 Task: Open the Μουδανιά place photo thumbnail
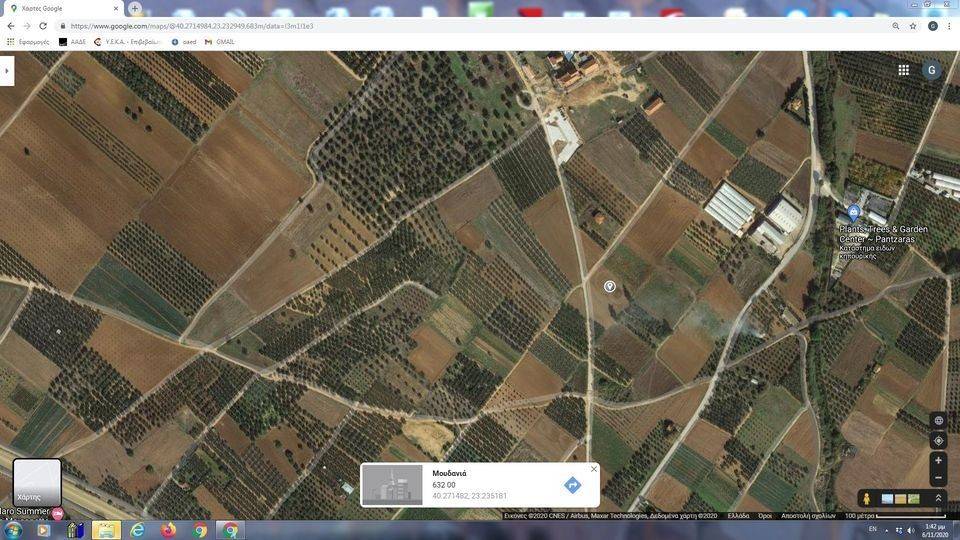[x=392, y=484]
